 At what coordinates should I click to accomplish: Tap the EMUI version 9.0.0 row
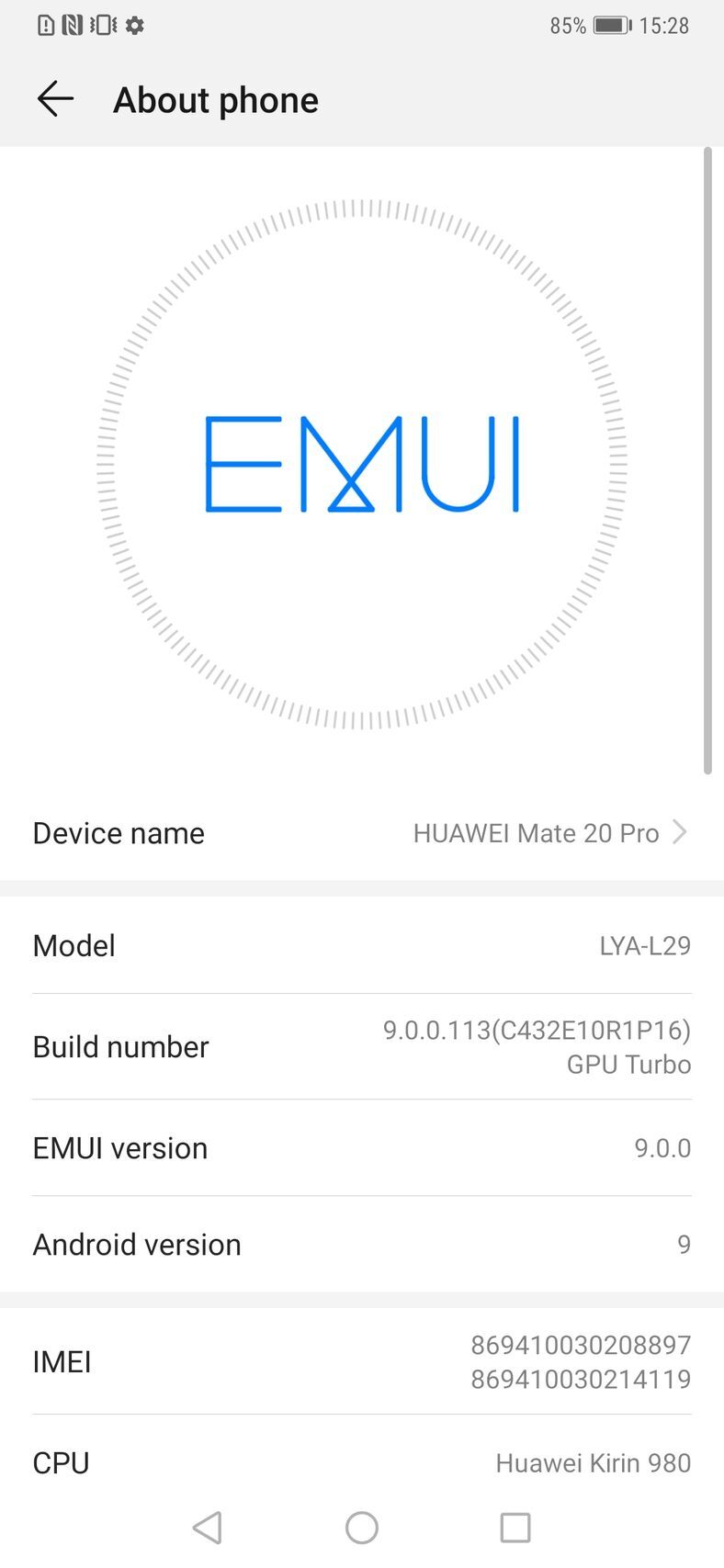362,1147
